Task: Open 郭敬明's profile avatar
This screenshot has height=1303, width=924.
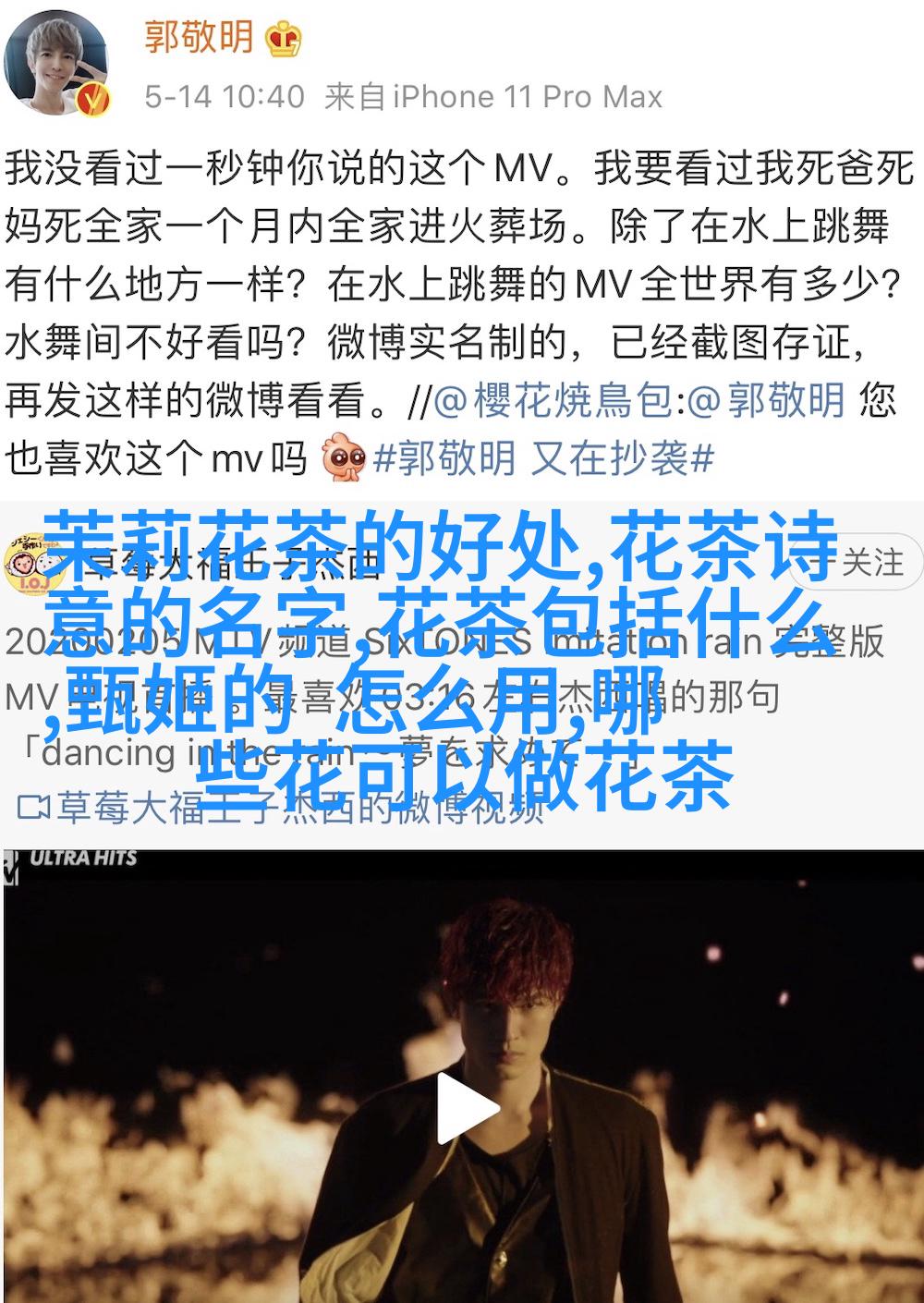Action: [57, 65]
